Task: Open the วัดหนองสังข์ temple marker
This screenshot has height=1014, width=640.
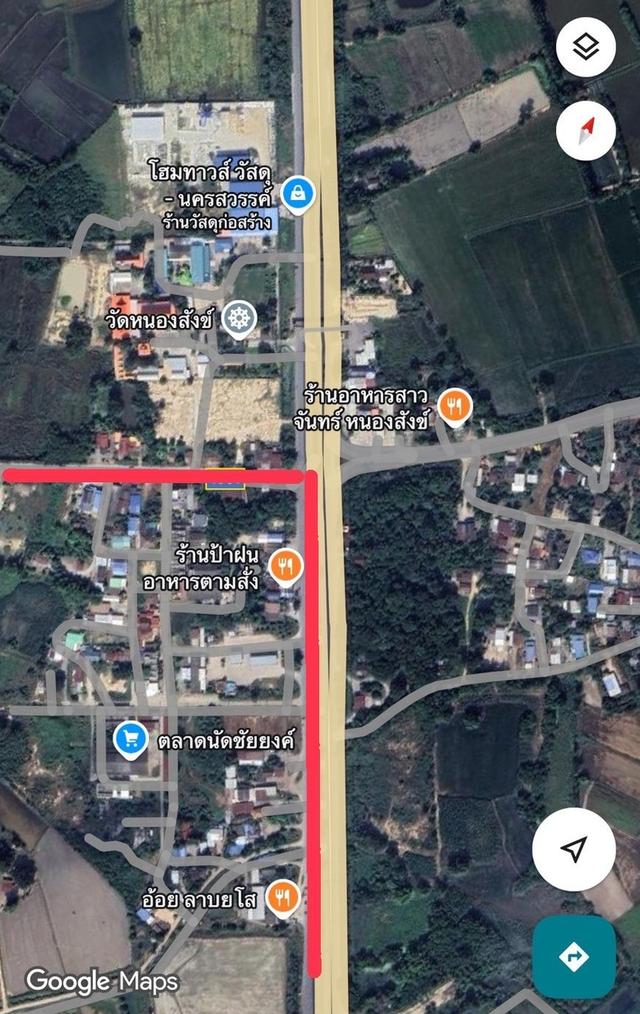Action: tap(240, 319)
